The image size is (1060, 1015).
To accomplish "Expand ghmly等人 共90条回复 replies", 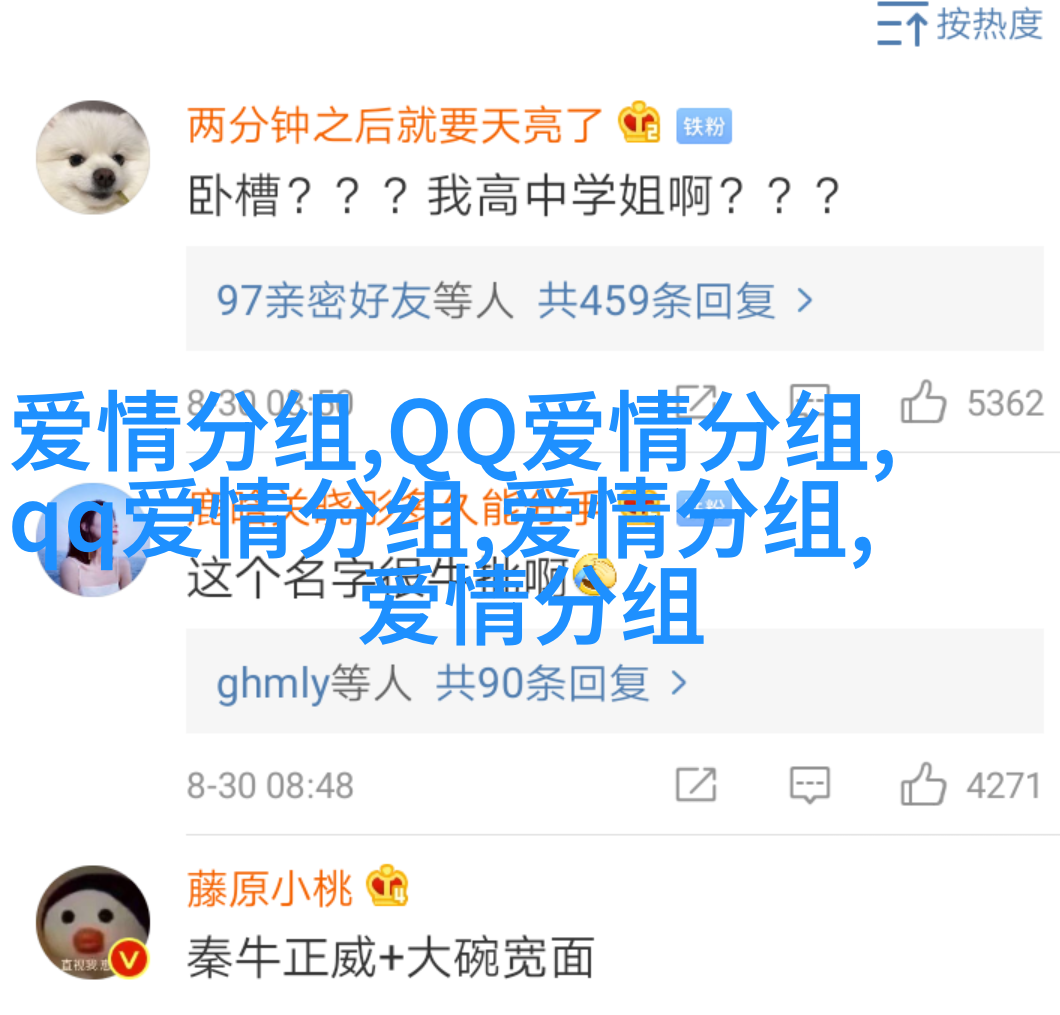I will 452,683.
